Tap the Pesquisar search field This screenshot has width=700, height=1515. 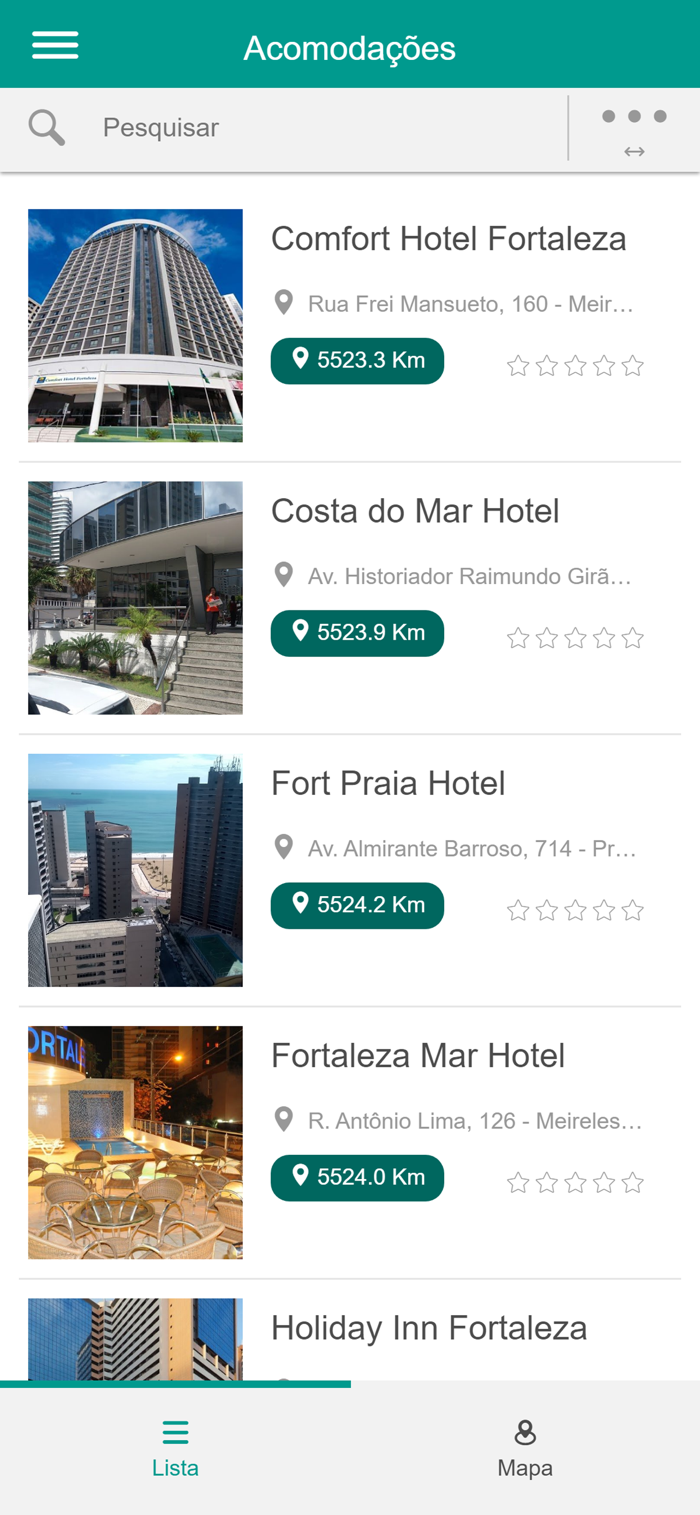click(x=320, y=128)
